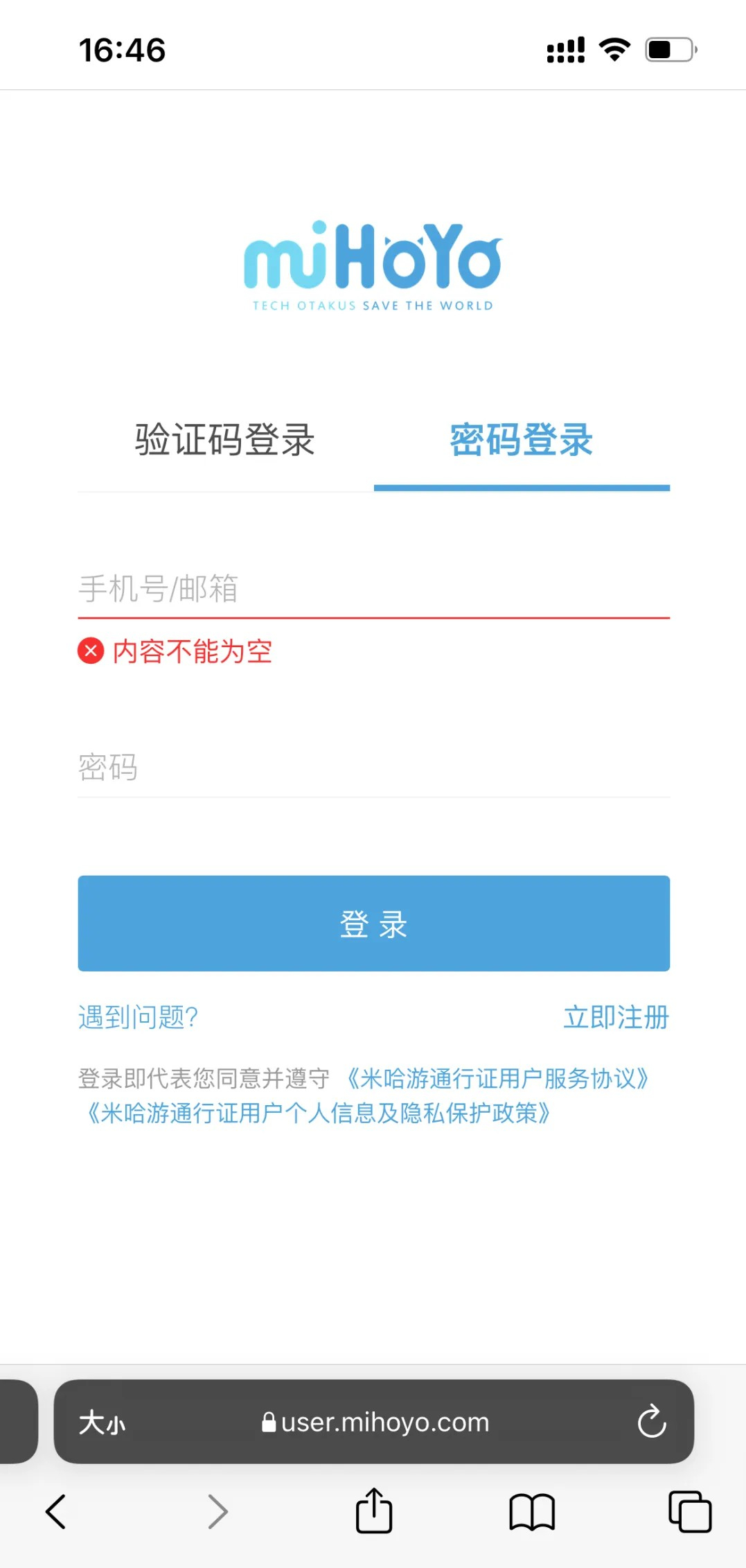The height and width of the screenshot is (1568, 746).
Task: Open the 米哈游通行证用户服务协议 agreement
Action: 497,1077
